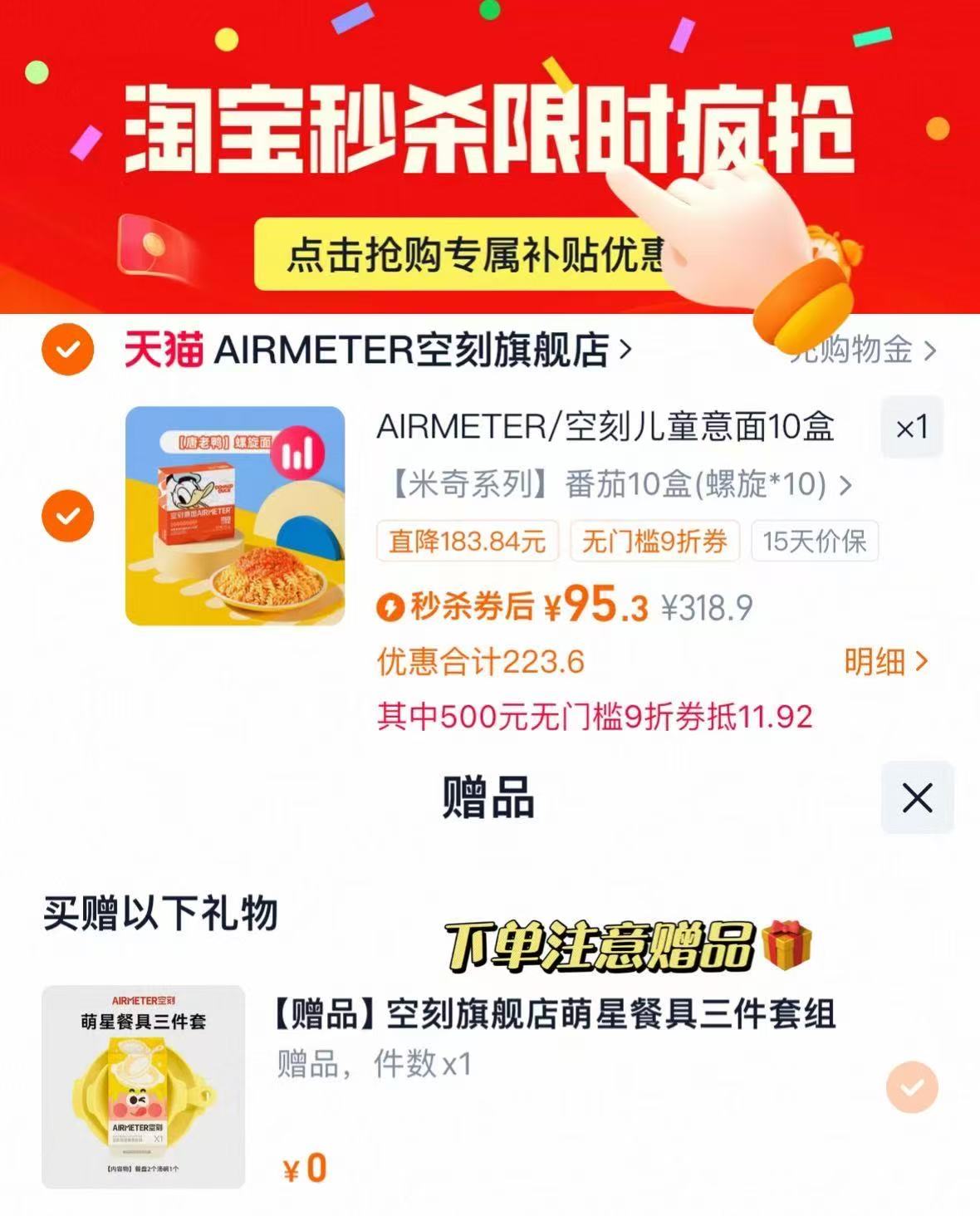Uncheck the pasta product selection checkmark
Screen dimensions: 980x1216
[66, 514]
